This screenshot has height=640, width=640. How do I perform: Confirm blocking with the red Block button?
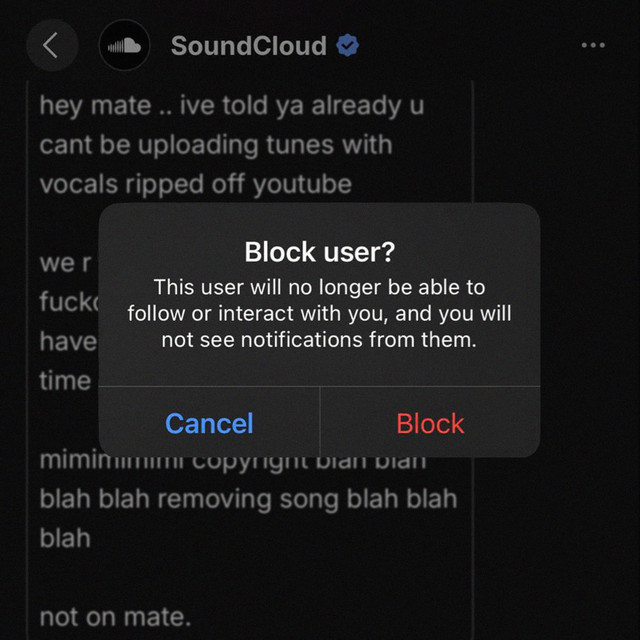pos(430,422)
